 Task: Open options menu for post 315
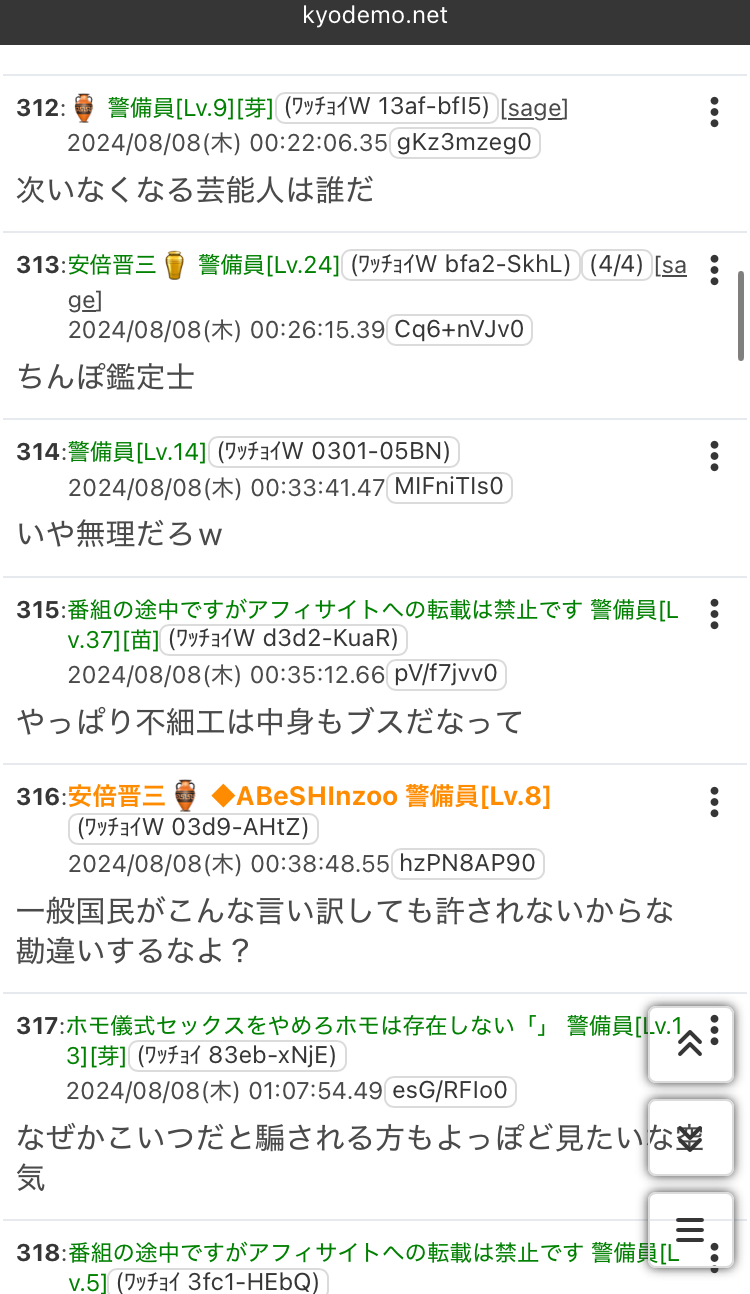pos(714,614)
